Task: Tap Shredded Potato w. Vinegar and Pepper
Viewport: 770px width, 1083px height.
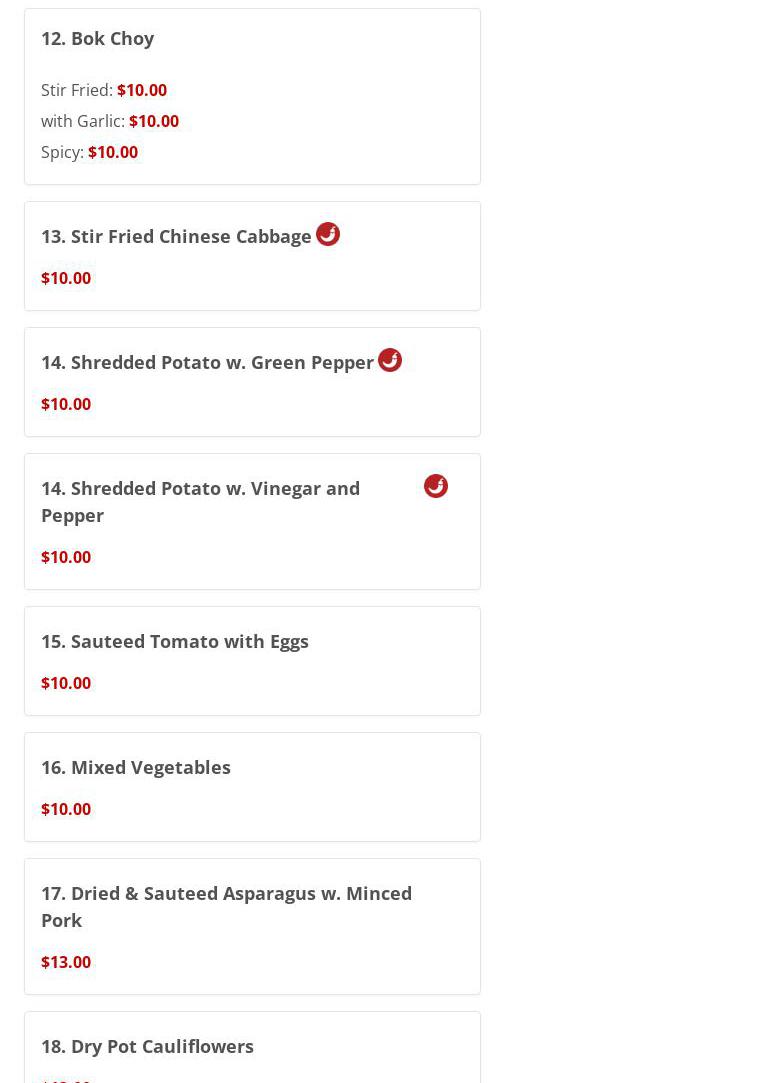Action: pyautogui.click(x=200, y=501)
